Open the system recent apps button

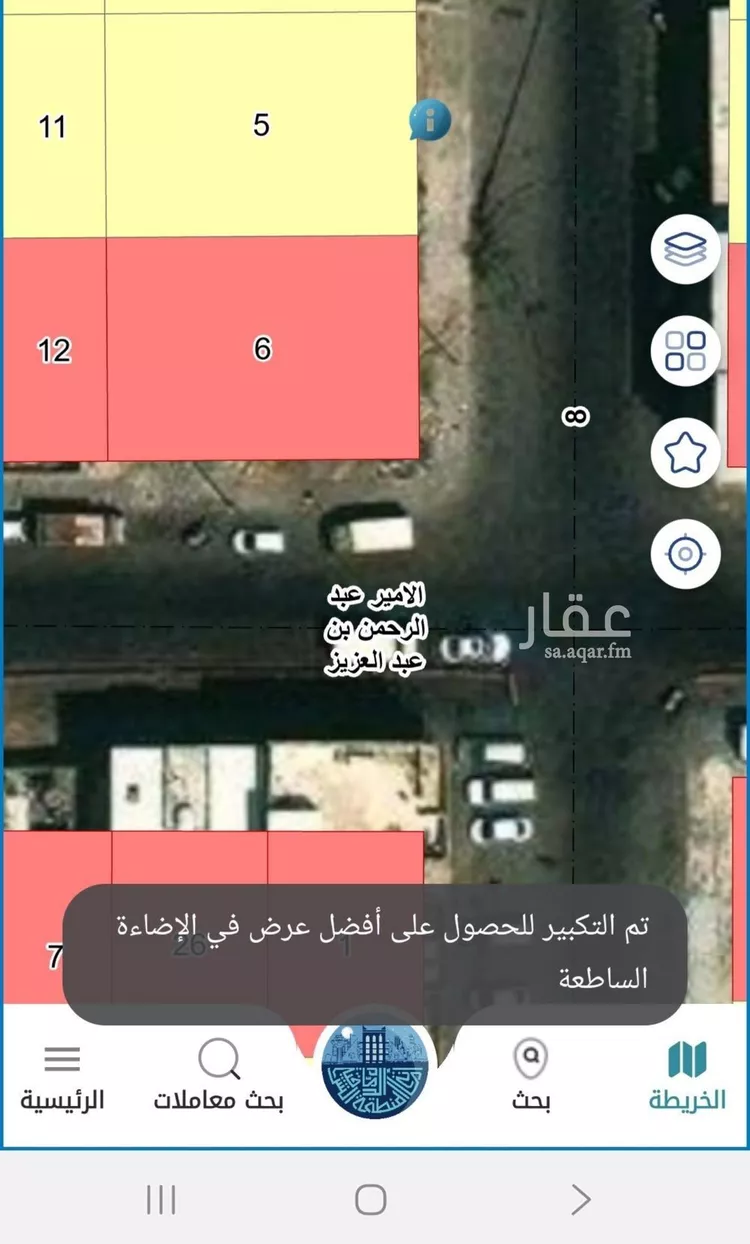[x=161, y=1198]
